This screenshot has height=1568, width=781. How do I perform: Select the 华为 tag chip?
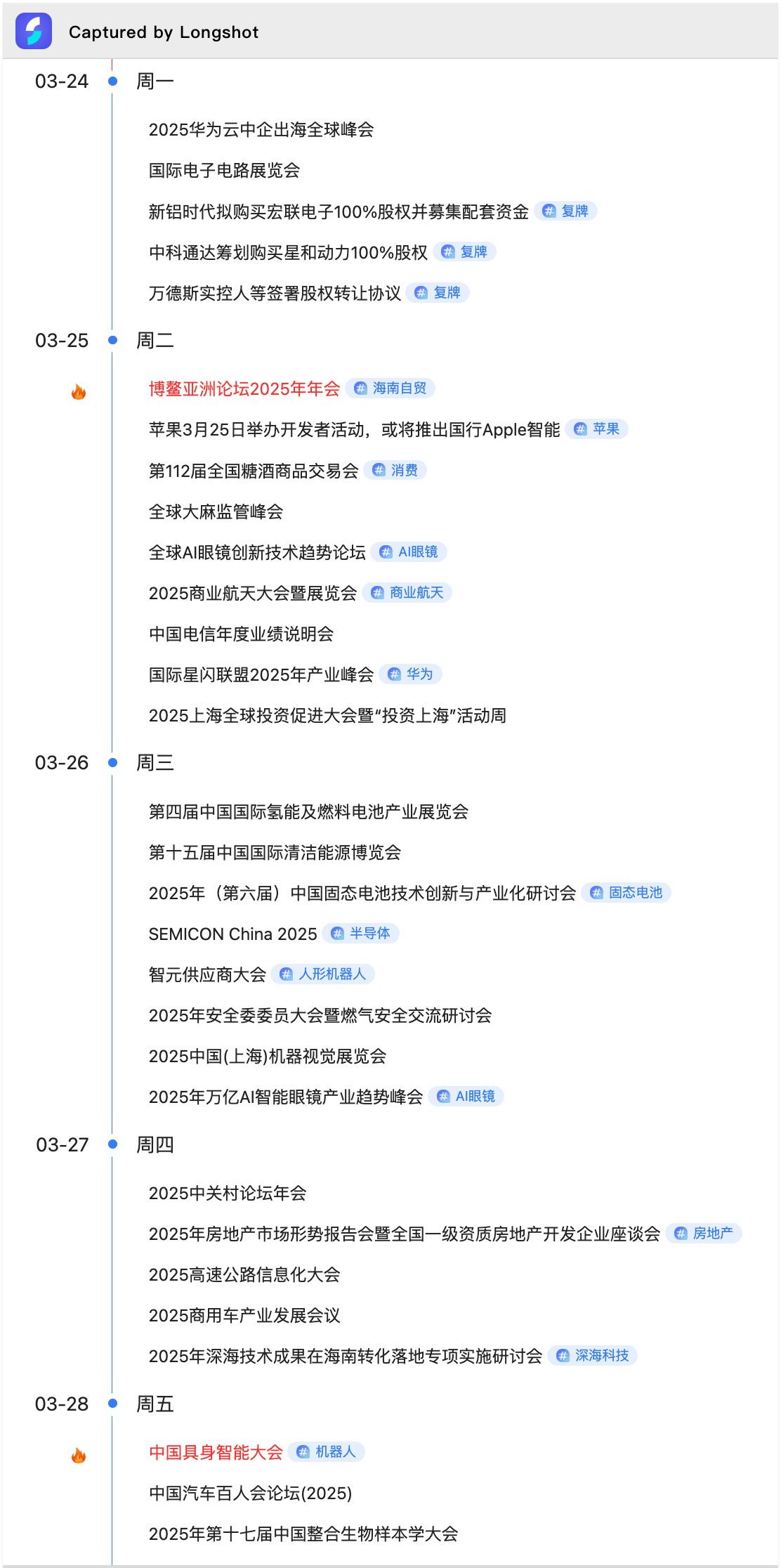411,674
